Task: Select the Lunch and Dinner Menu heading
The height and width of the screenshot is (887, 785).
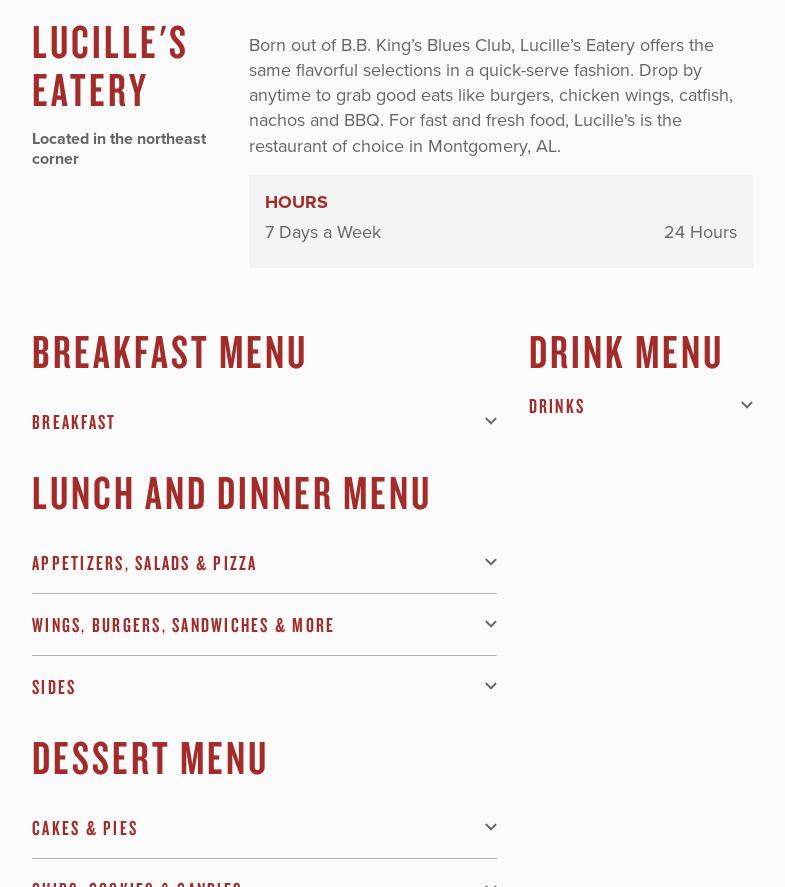Action: click(231, 494)
